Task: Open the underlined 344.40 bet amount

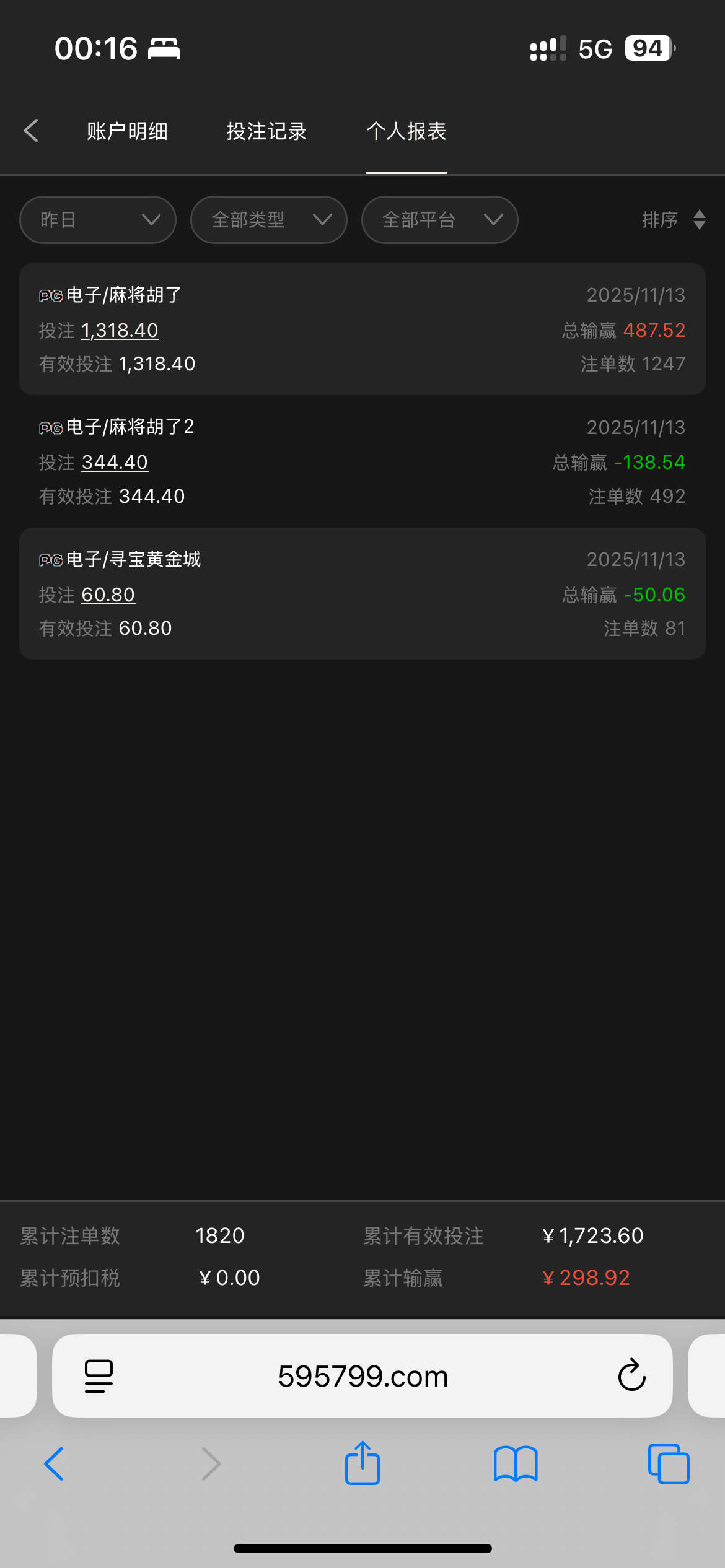Action: click(115, 462)
